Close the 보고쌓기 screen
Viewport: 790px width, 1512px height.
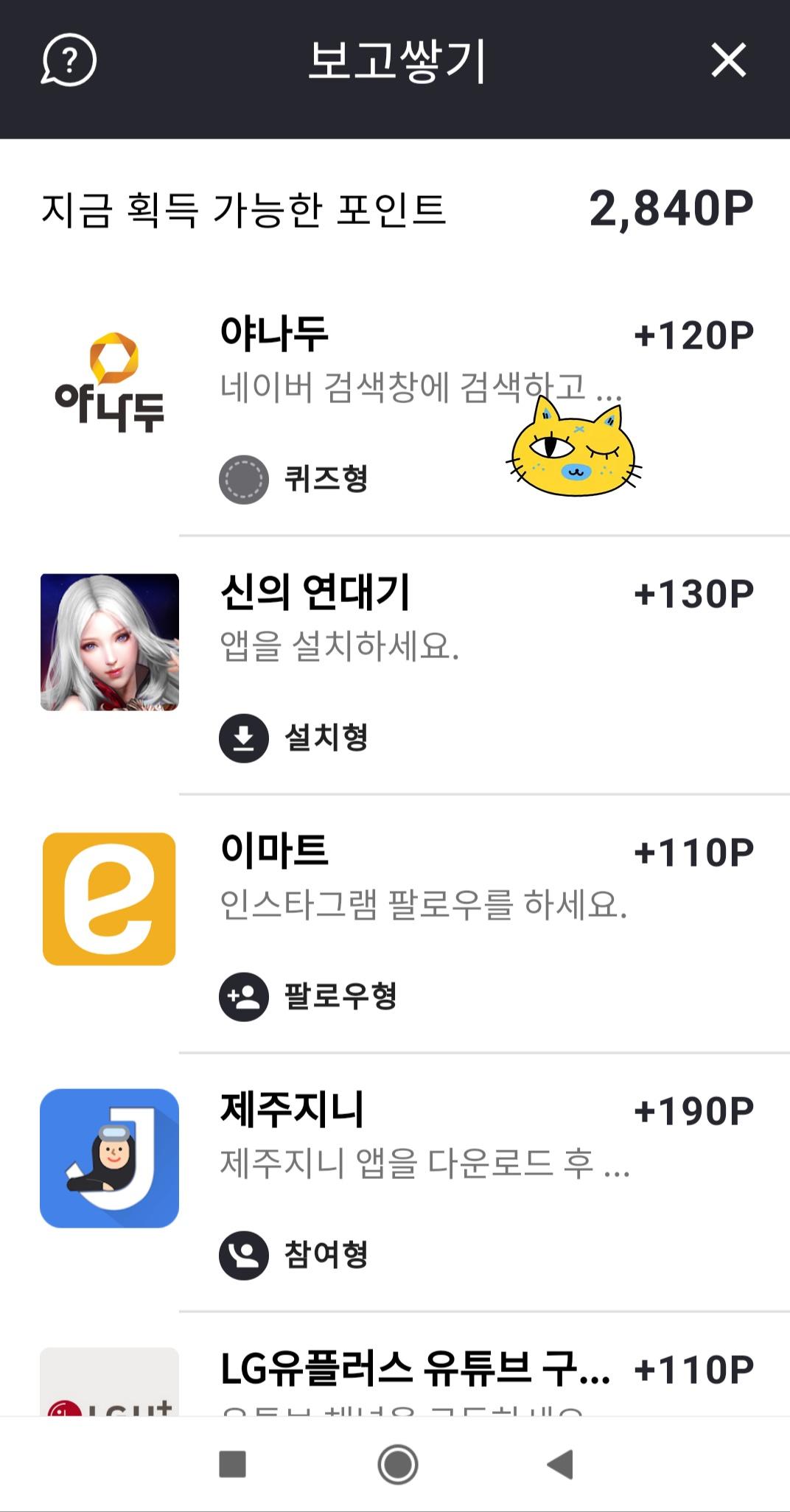coord(728,60)
